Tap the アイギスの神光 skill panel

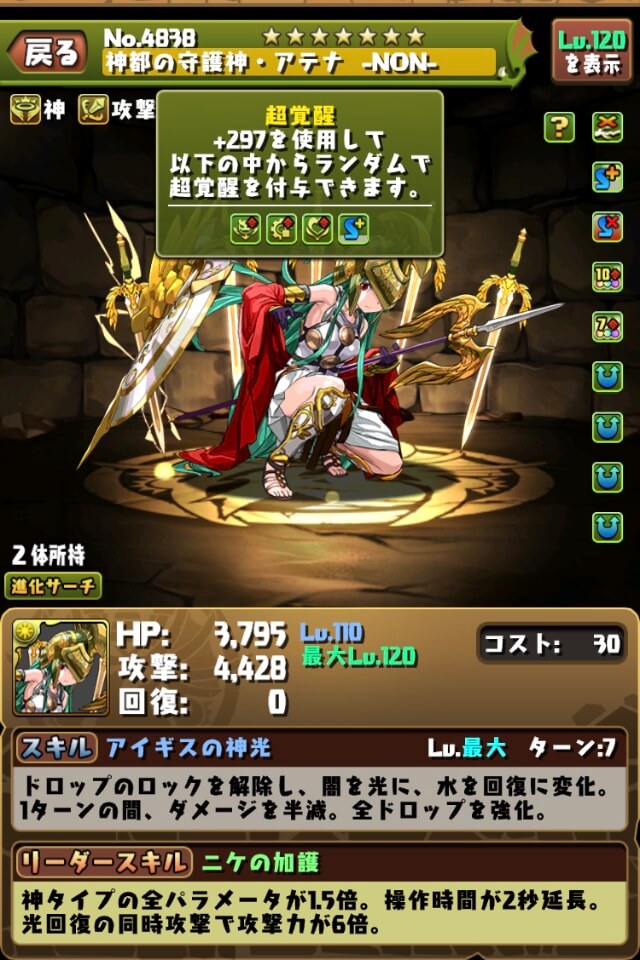tap(319, 782)
